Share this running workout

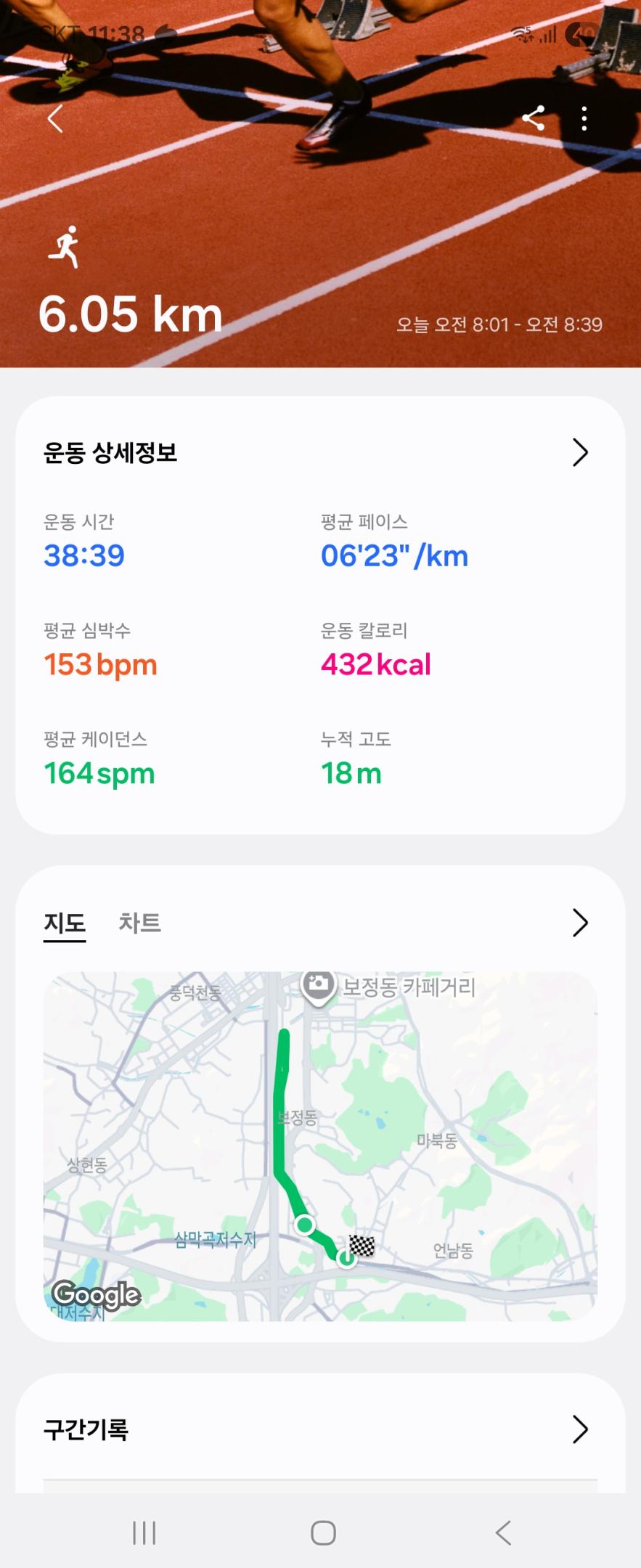pyautogui.click(x=534, y=118)
